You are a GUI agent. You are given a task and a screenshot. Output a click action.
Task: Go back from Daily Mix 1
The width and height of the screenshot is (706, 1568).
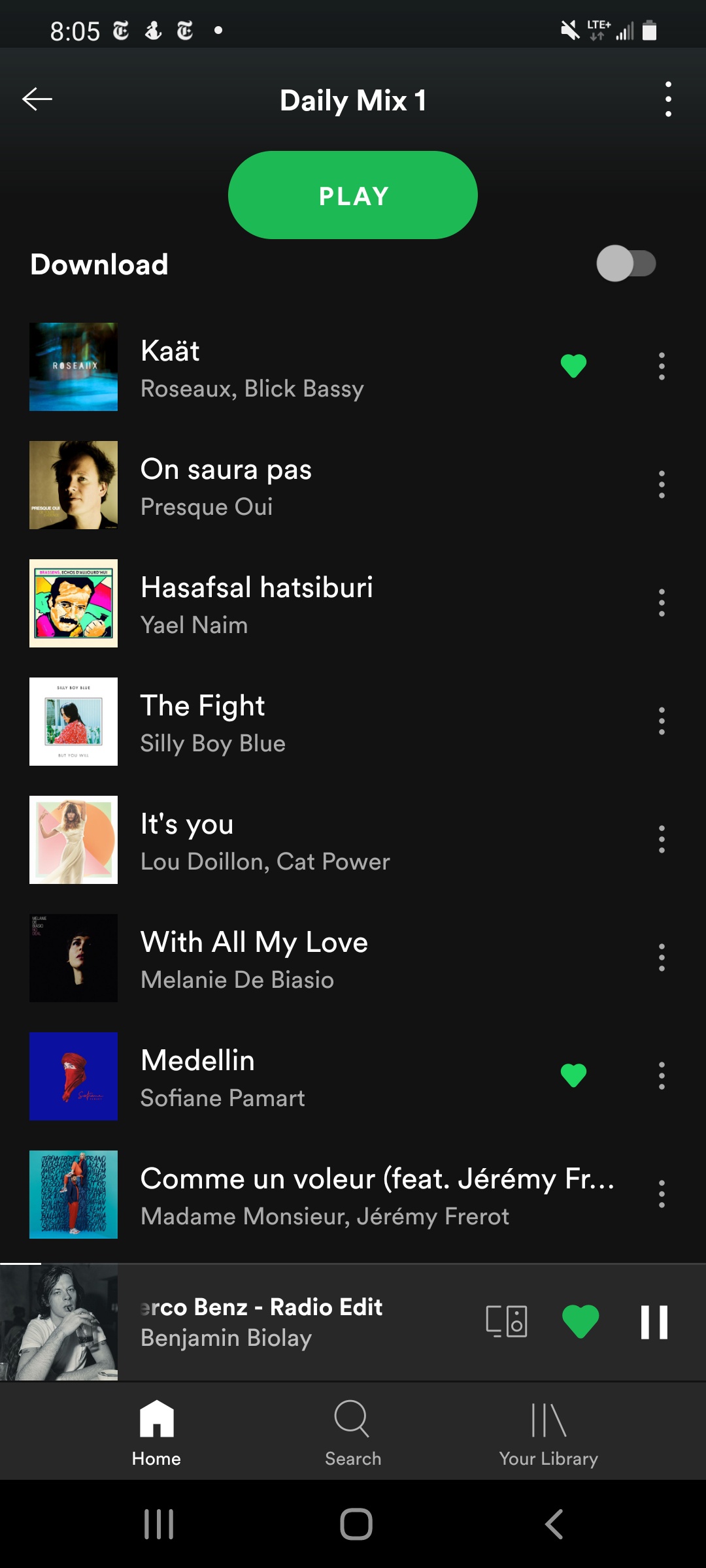click(x=37, y=99)
